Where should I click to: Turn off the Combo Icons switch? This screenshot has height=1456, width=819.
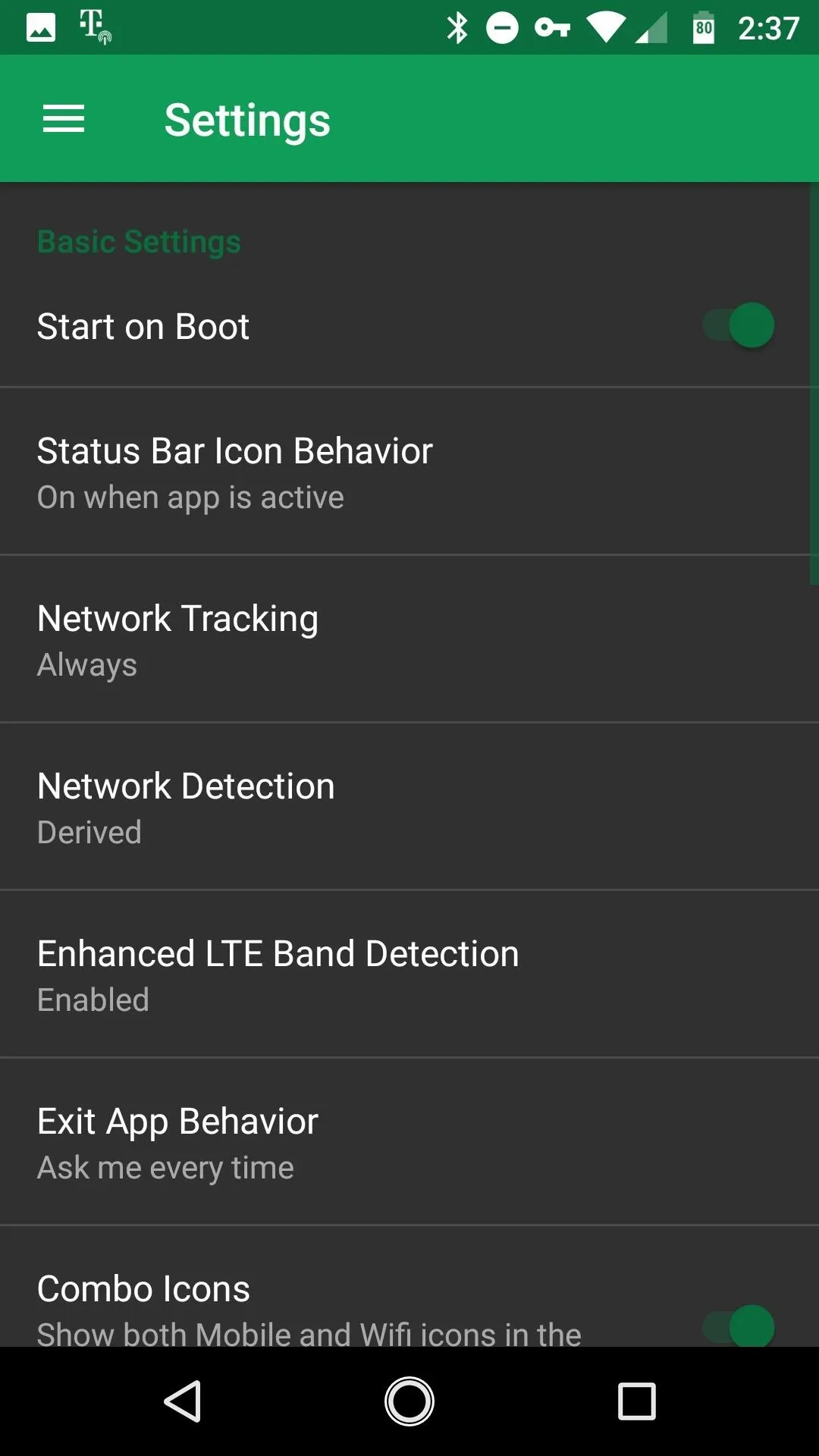[738, 1326]
